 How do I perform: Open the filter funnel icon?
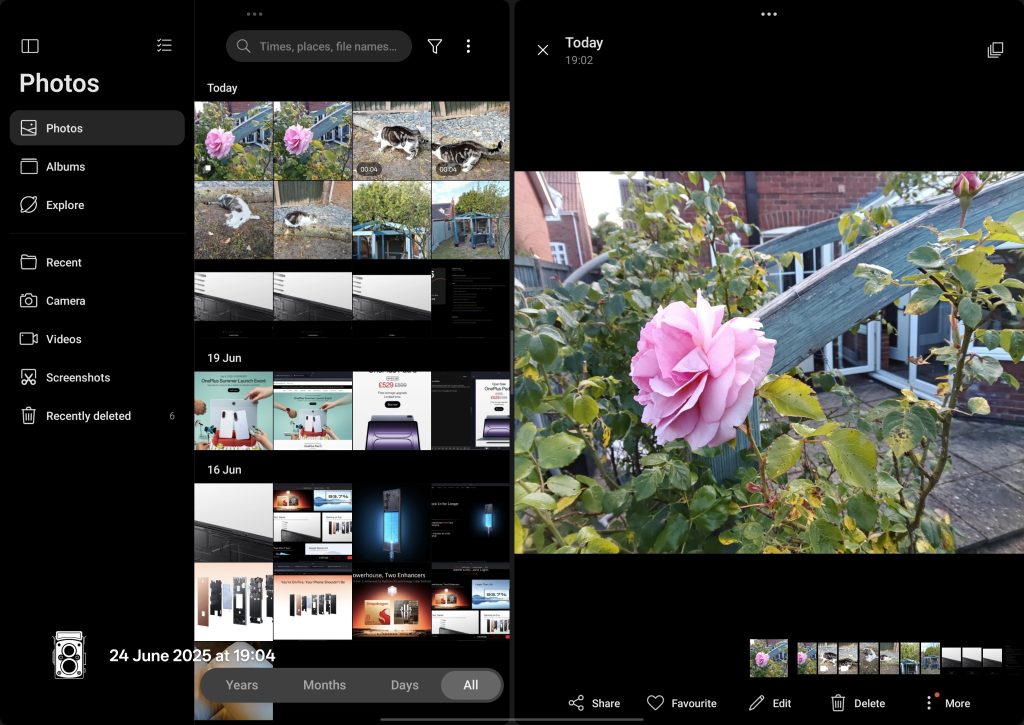pyautogui.click(x=435, y=46)
